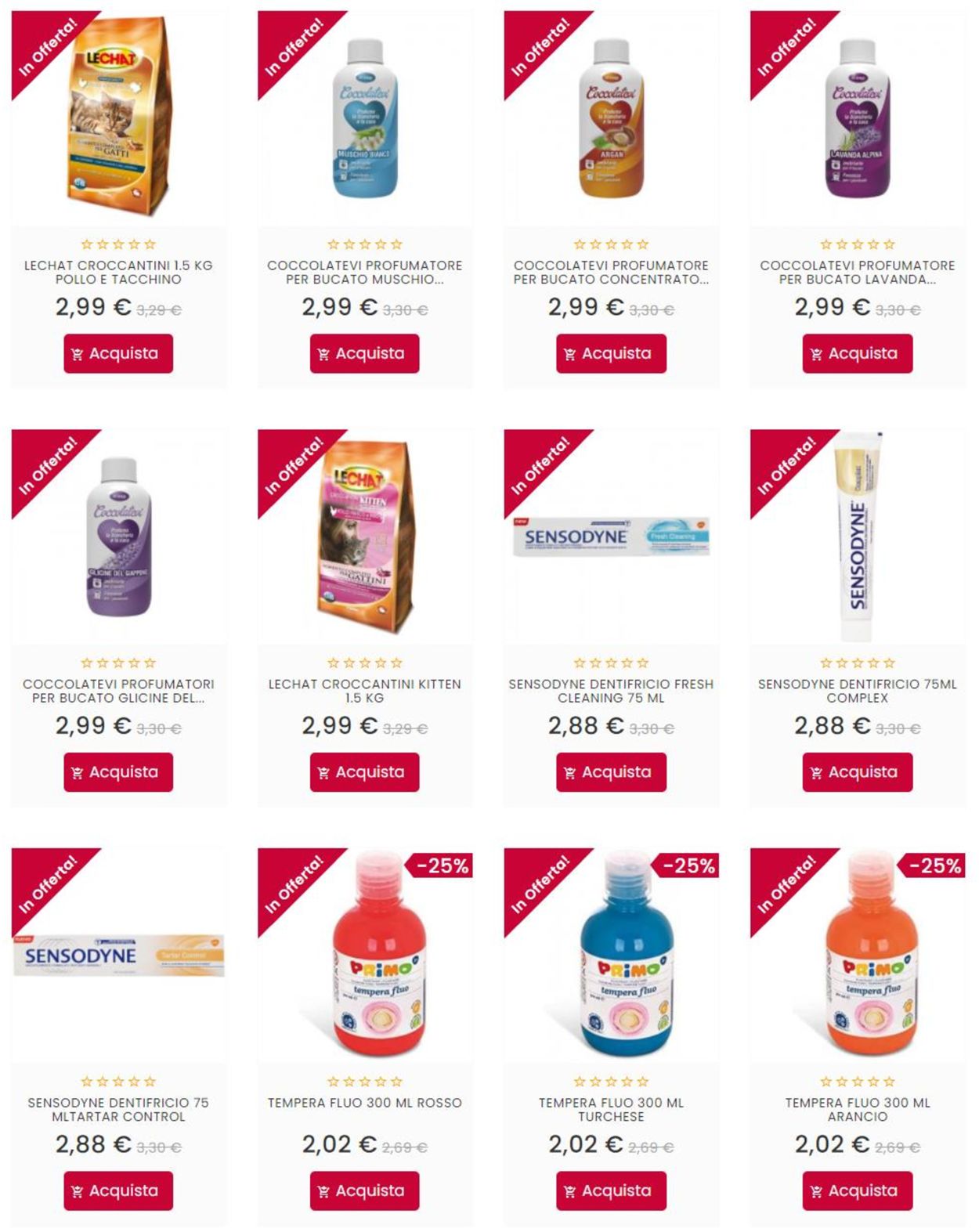Buy Sensodyne Dentifricio 75ml Complex
Viewport: 979px width, 1232px height.
(x=857, y=771)
